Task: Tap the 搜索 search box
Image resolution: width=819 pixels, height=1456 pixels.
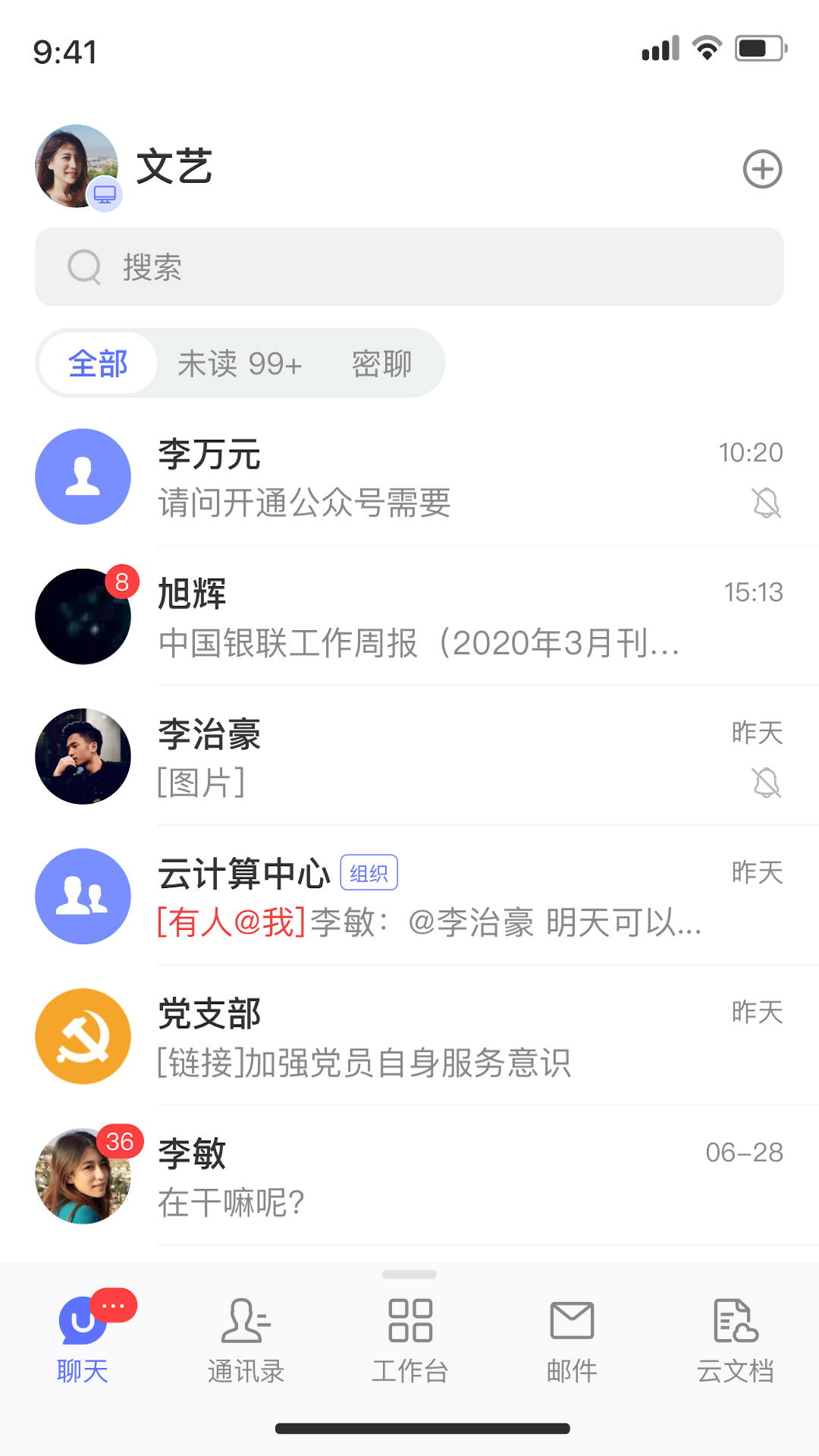Action: [x=409, y=267]
